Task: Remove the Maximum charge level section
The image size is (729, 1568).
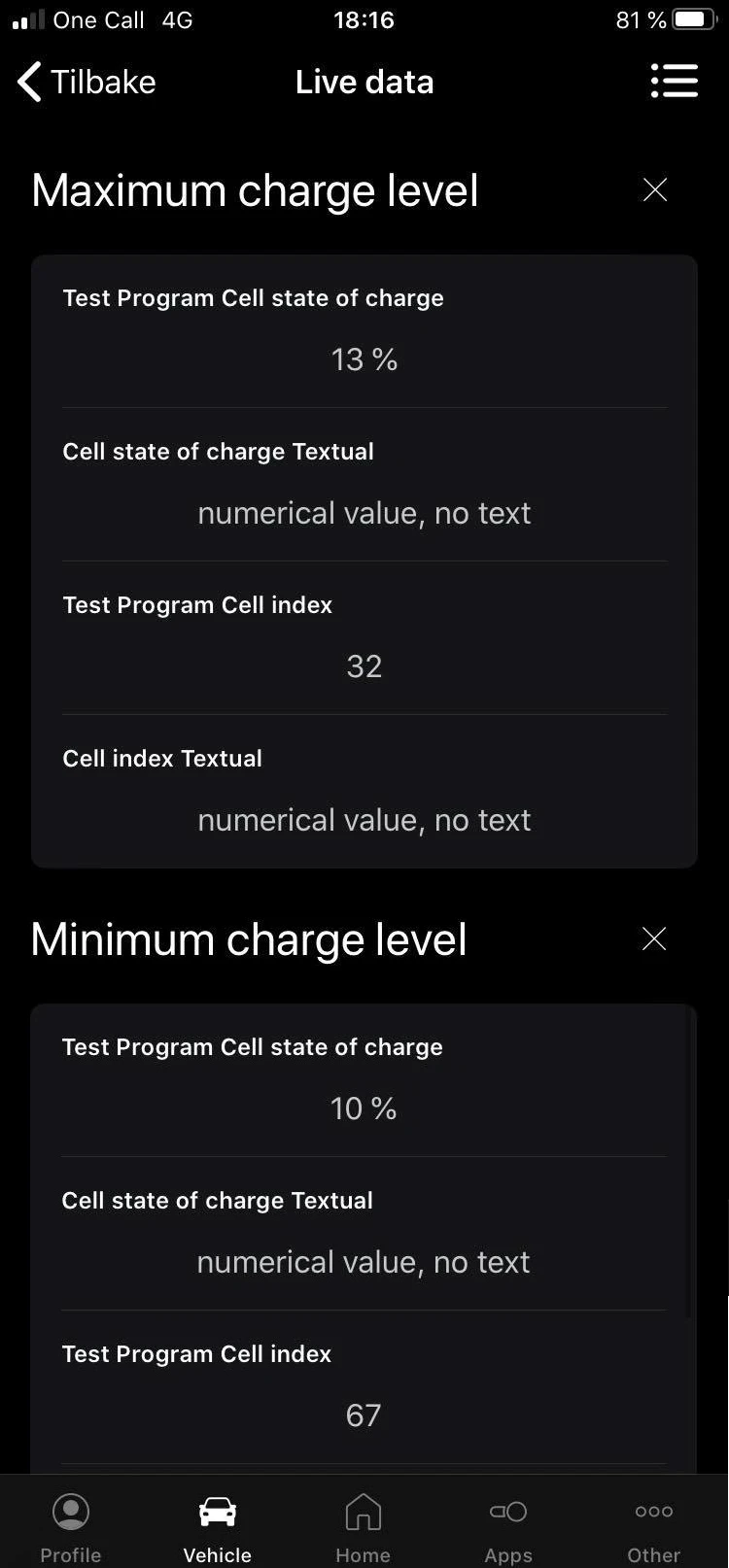Action: point(655,190)
